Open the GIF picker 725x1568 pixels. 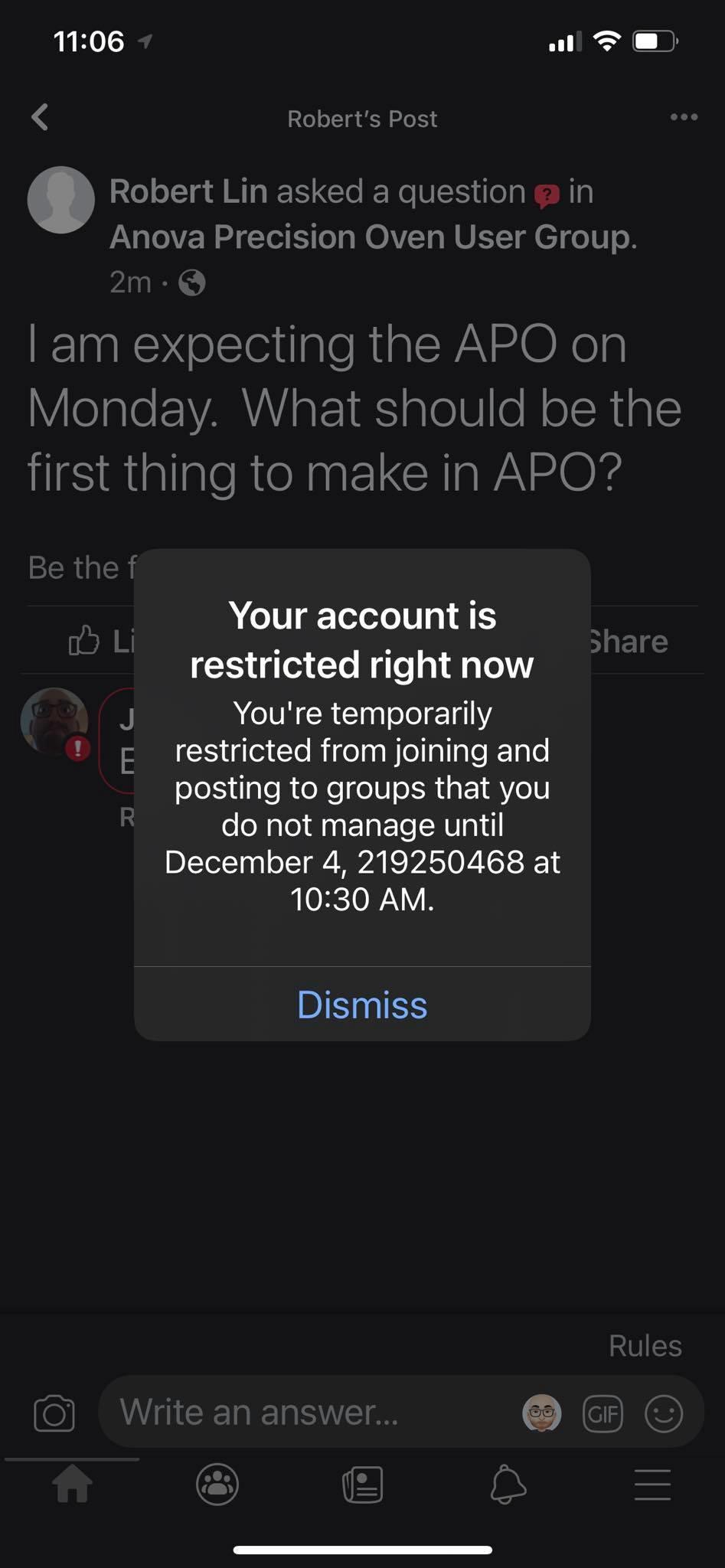pos(603,1413)
